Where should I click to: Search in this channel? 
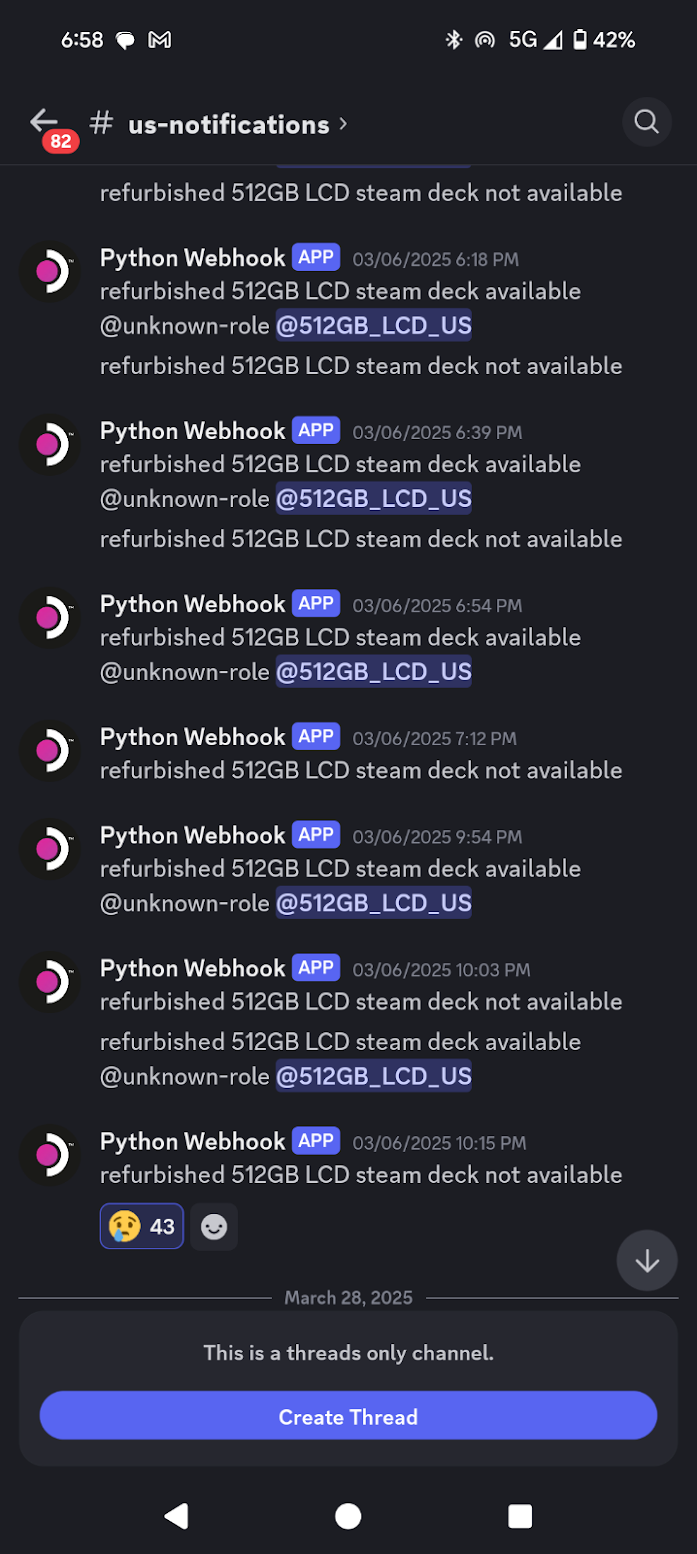pos(646,122)
